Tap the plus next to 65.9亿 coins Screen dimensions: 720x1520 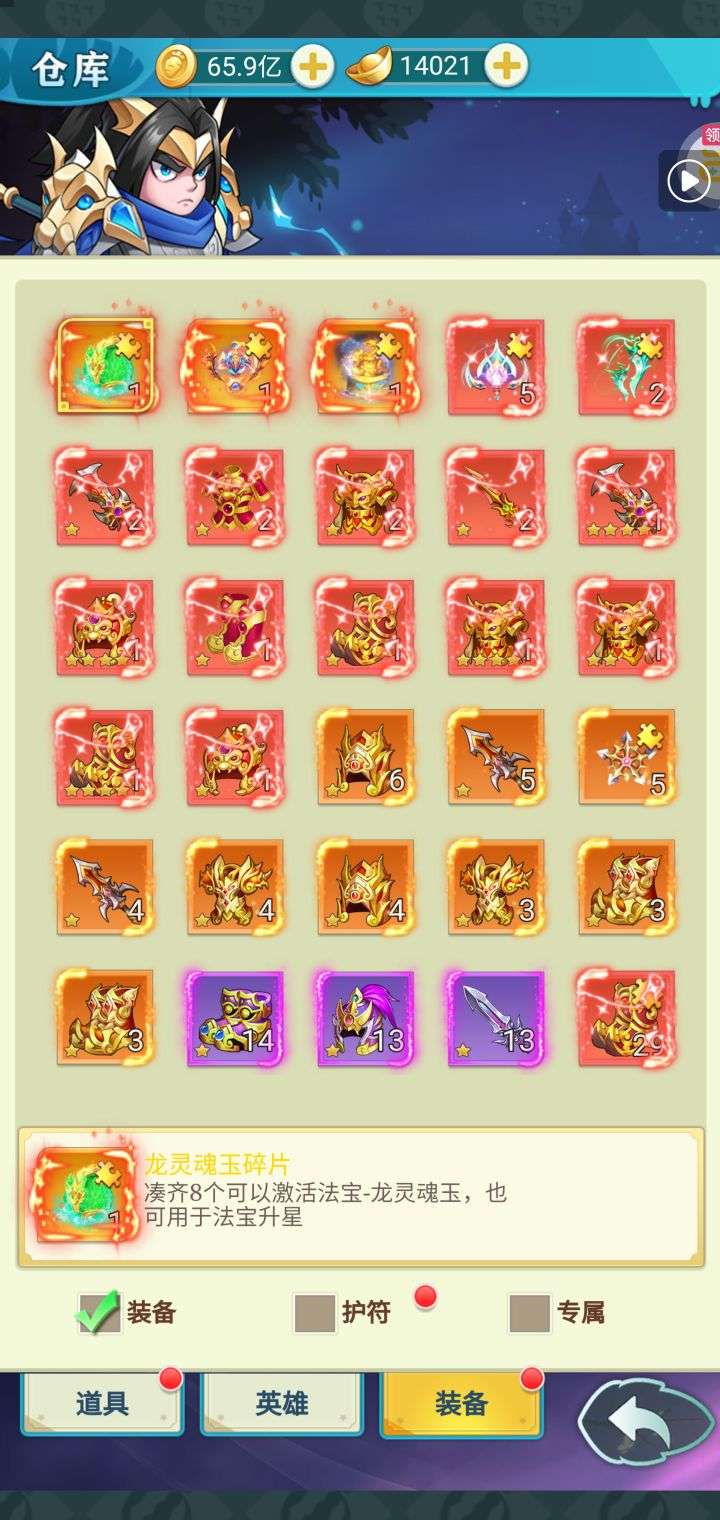[313, 67]
